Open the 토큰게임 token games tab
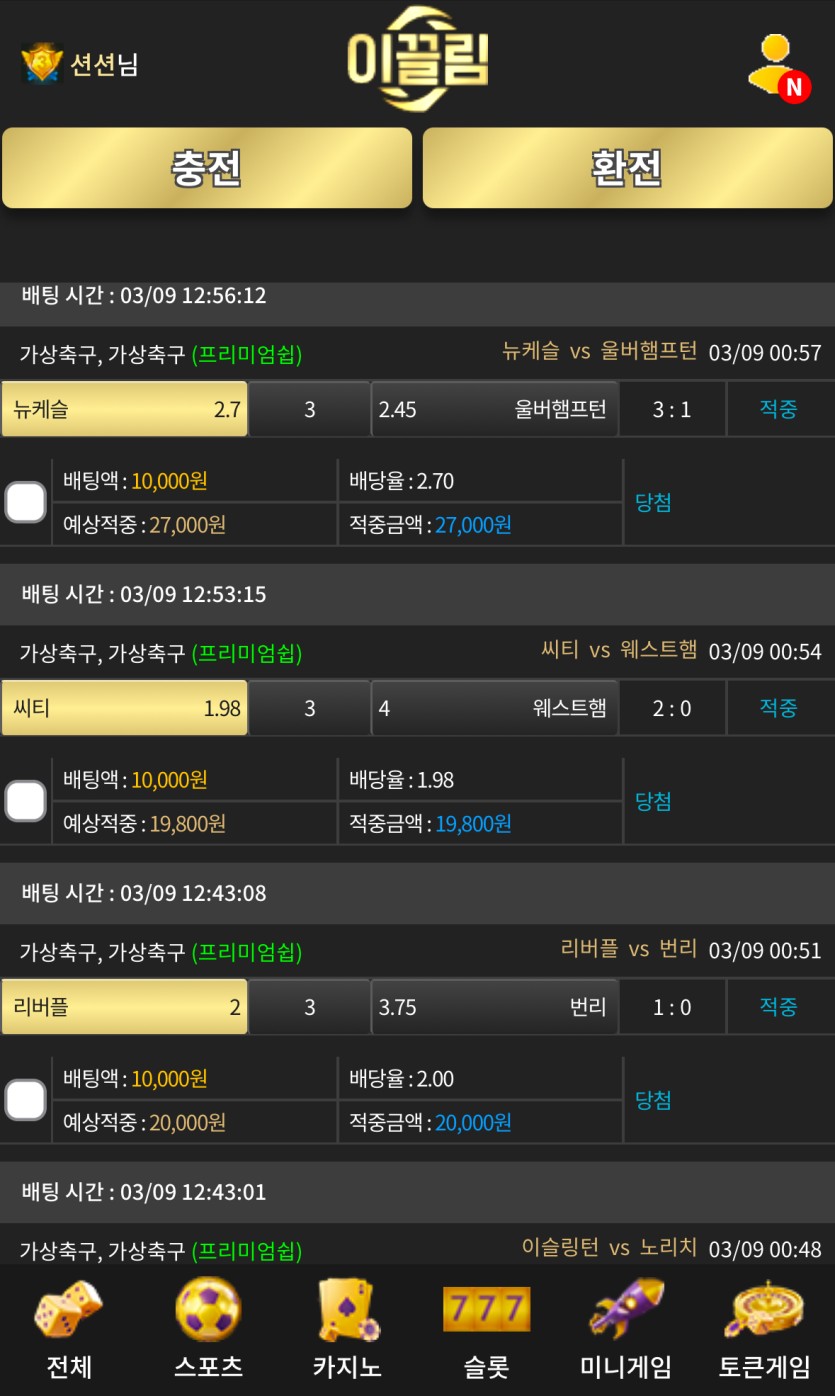Viewport: 835px width, 1396px height. click(765, 1330)
